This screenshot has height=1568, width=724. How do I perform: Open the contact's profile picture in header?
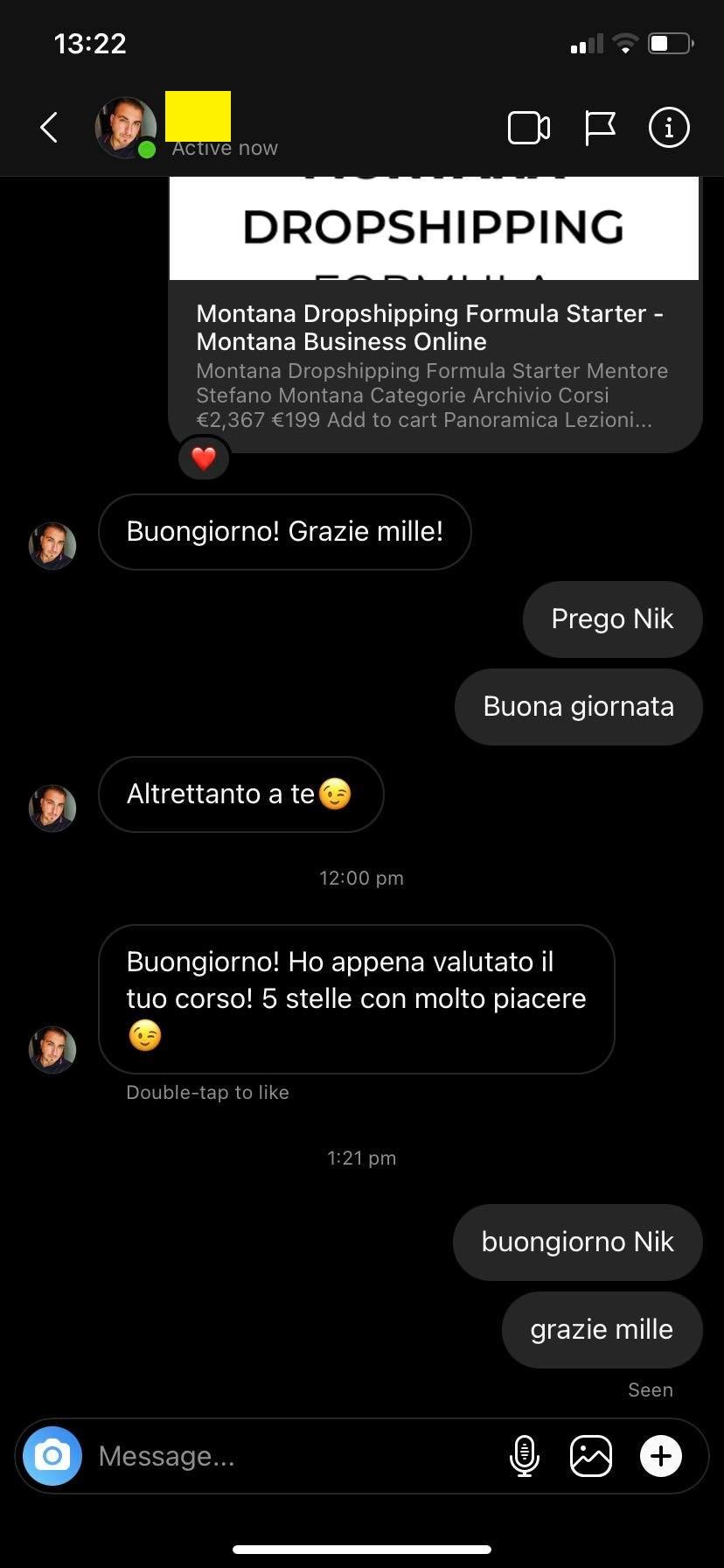click(x=125, y=128)
